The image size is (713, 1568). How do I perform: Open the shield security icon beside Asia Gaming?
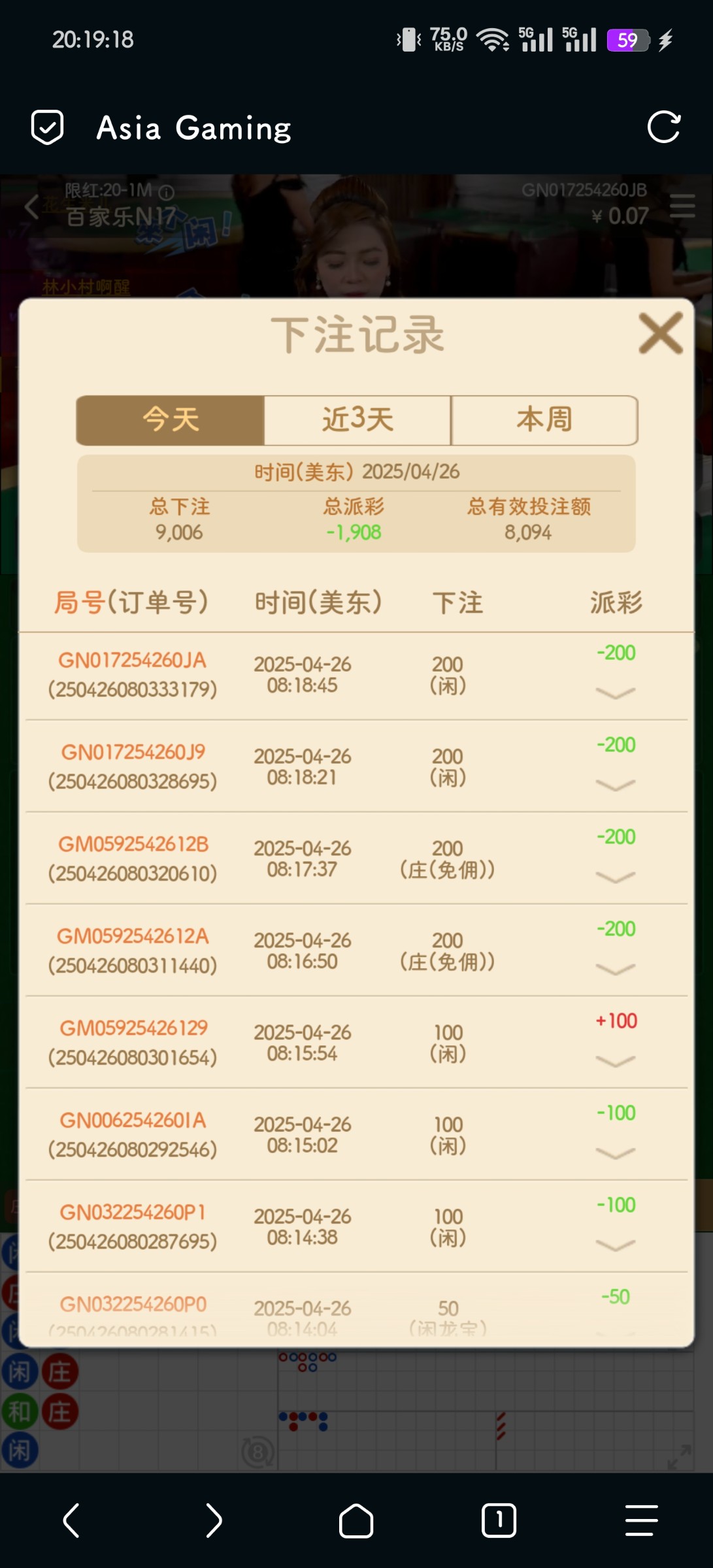pos(48,127)
